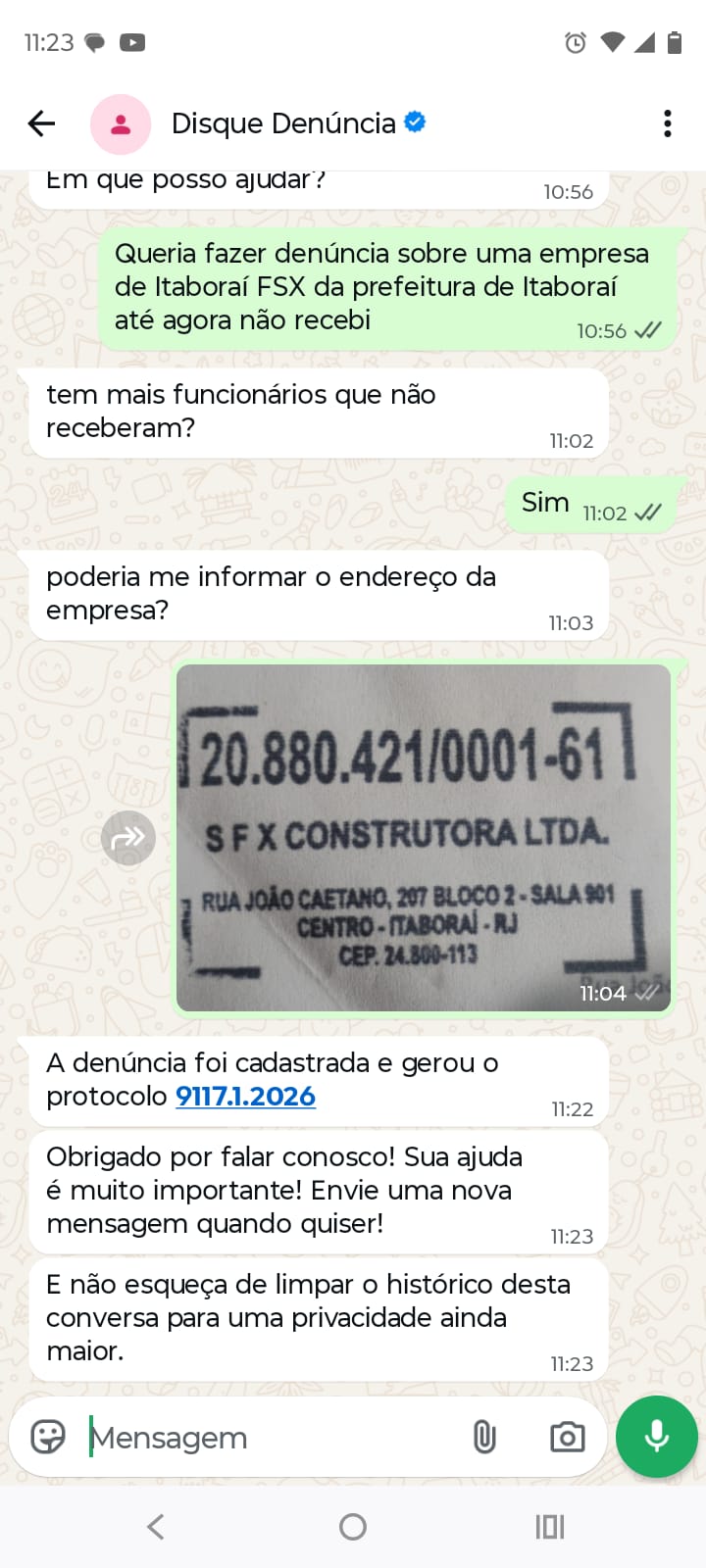
Task: Forward the stamp photo message
Action: 128,838
